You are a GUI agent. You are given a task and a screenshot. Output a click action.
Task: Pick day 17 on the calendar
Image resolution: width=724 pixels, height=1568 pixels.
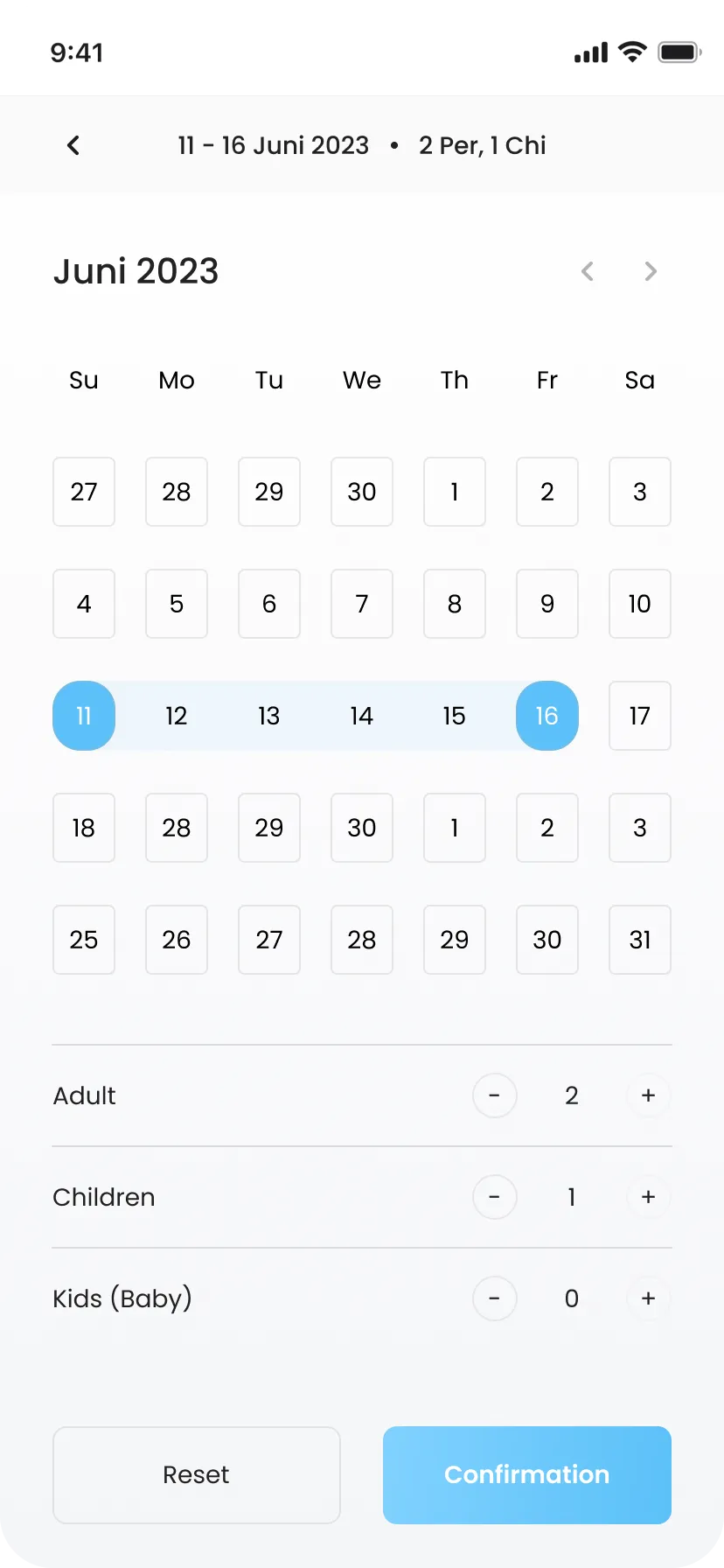tap(640, 716)
